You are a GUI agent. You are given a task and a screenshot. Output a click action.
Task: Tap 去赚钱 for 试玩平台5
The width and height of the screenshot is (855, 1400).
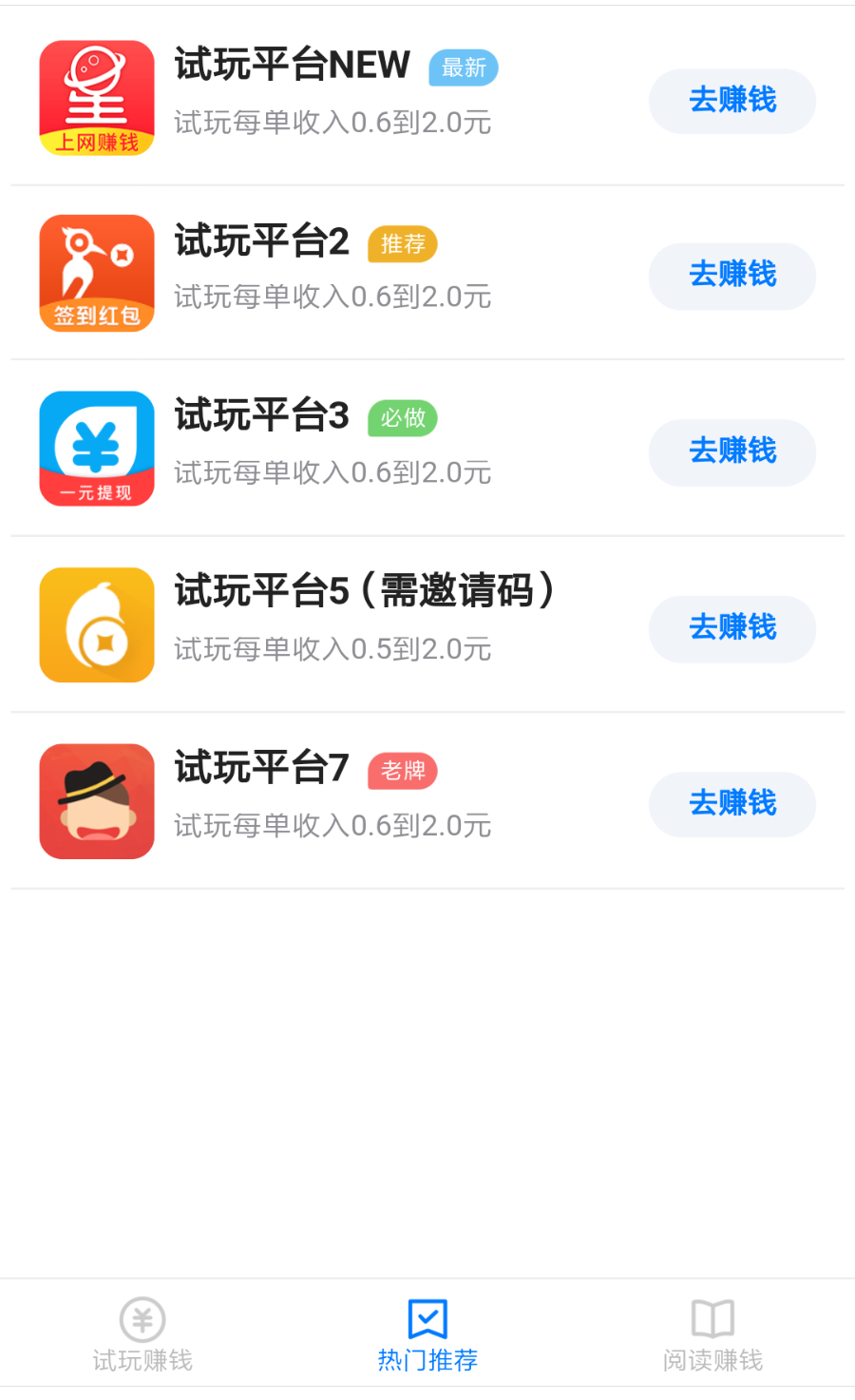click(x=731, y=628)
